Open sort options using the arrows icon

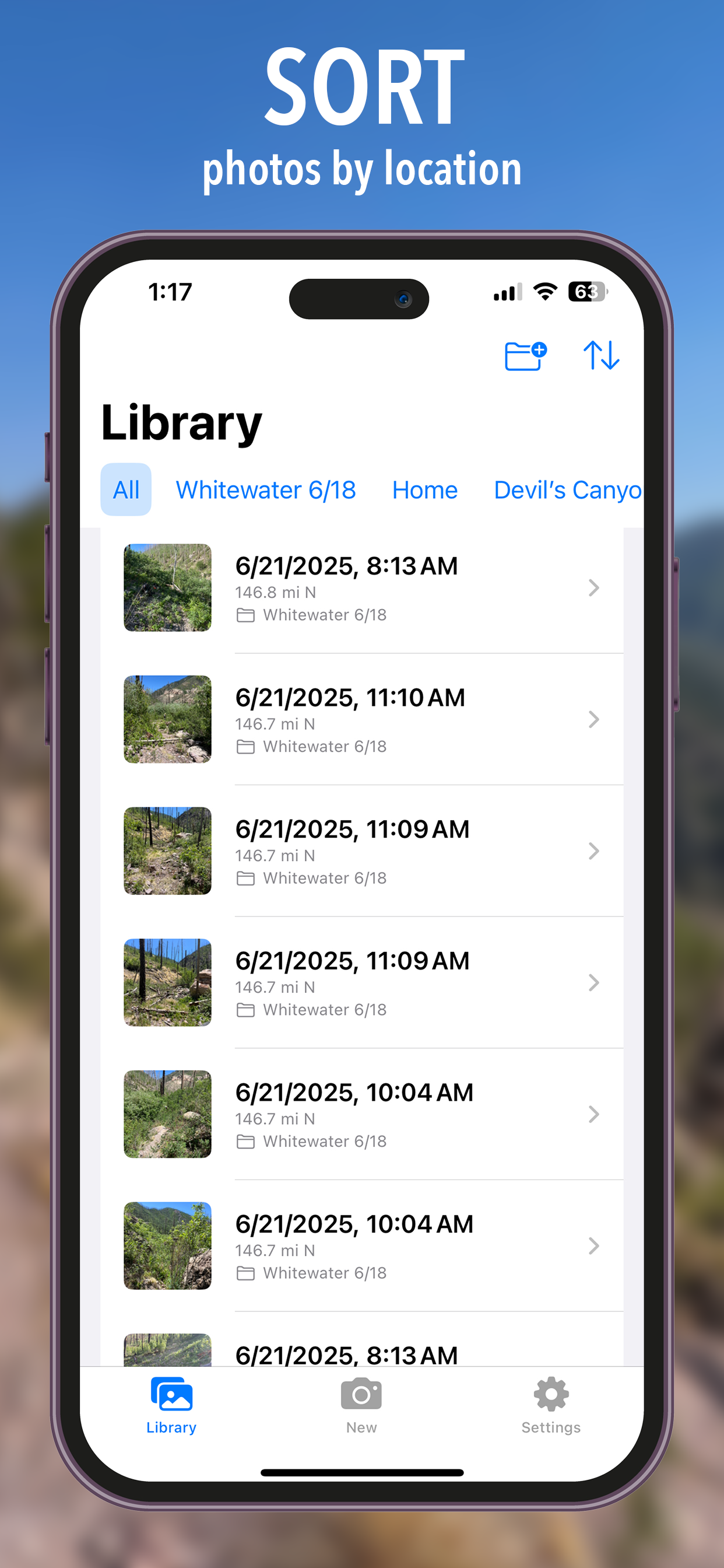click(601, 355)
